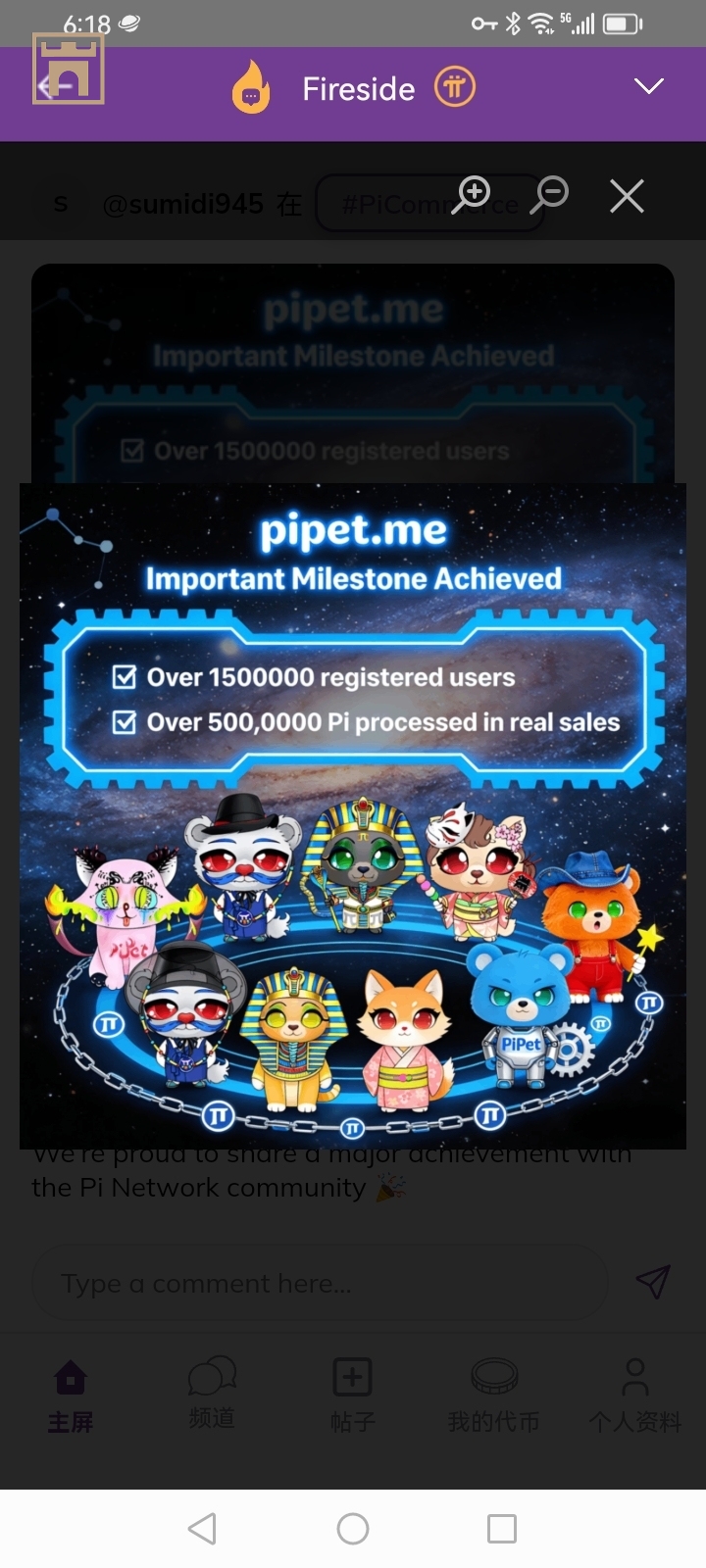Close the image preview overlay
This screenshot has height=1568, width=706.
click(627, 196)
